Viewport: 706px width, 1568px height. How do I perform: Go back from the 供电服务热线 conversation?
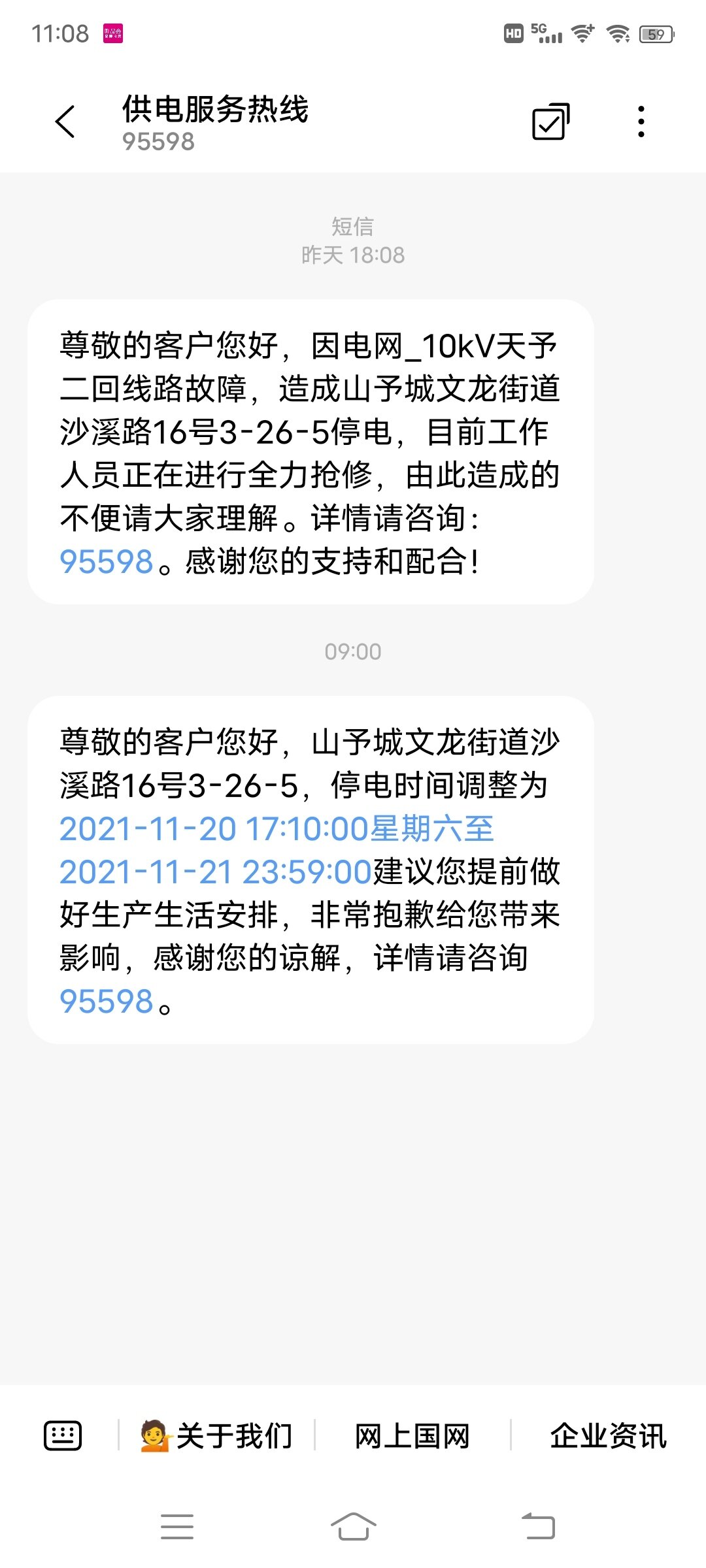point(65,122)
